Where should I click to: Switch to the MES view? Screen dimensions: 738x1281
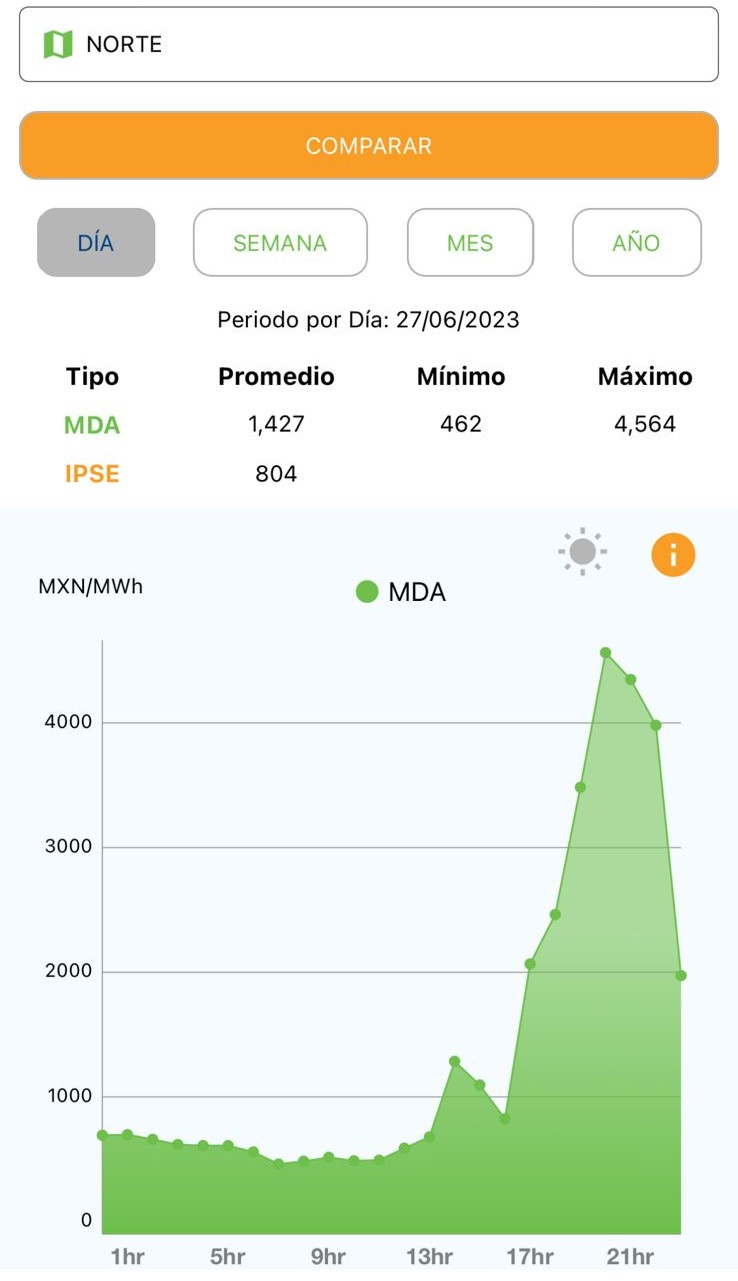(470, 242)
